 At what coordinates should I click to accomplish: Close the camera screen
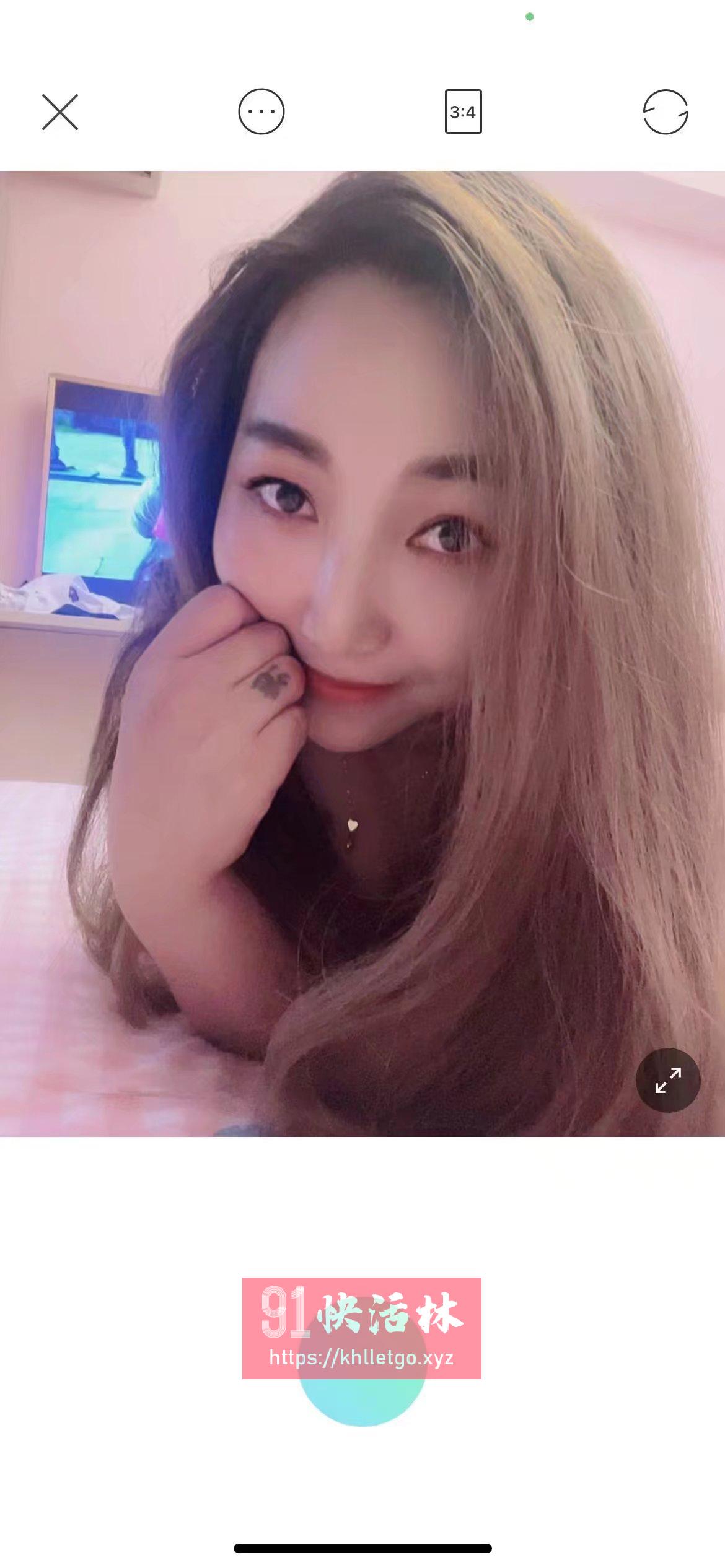click(x=60, y=112)
